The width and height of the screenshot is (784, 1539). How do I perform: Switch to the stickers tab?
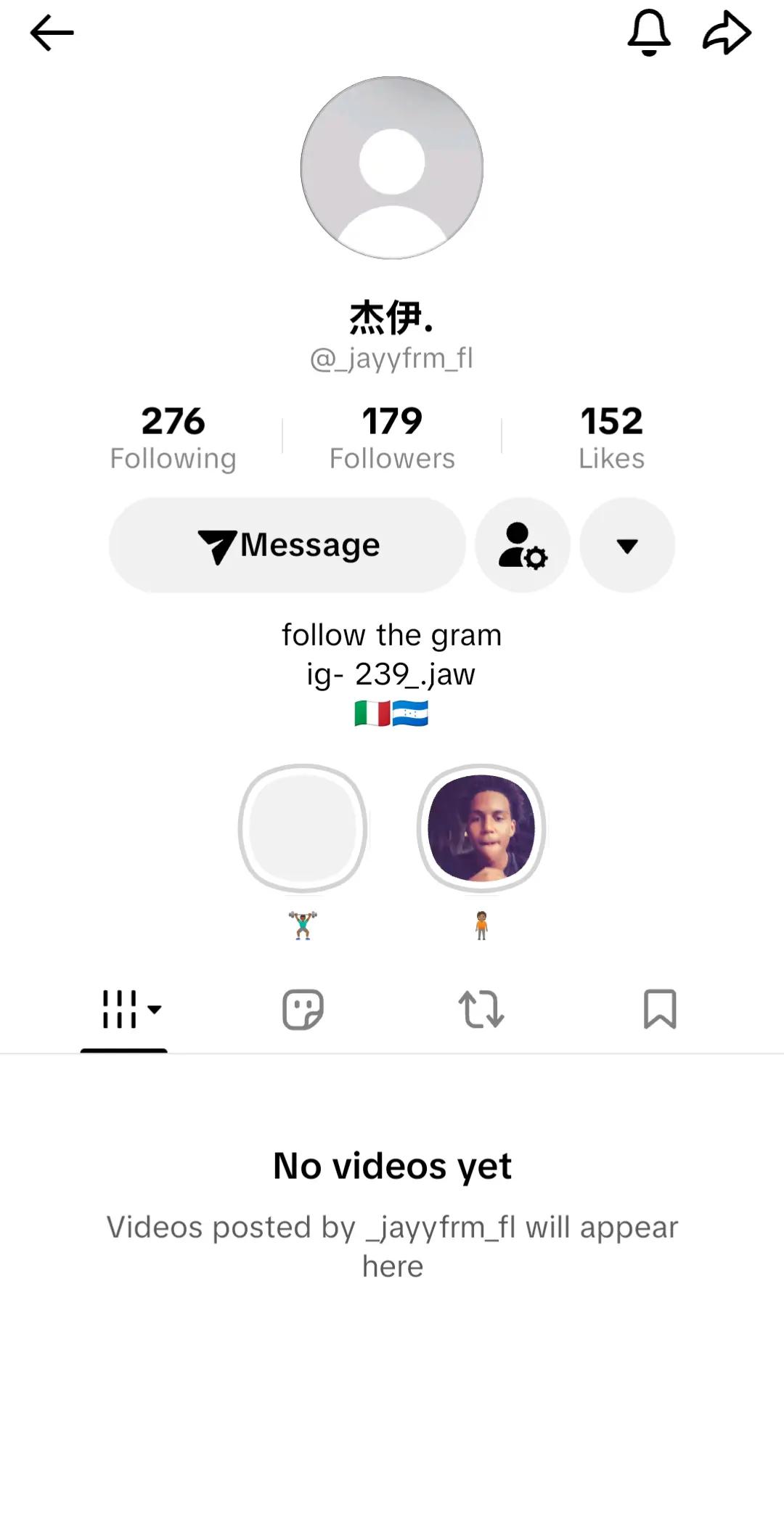click(303, 1010)
